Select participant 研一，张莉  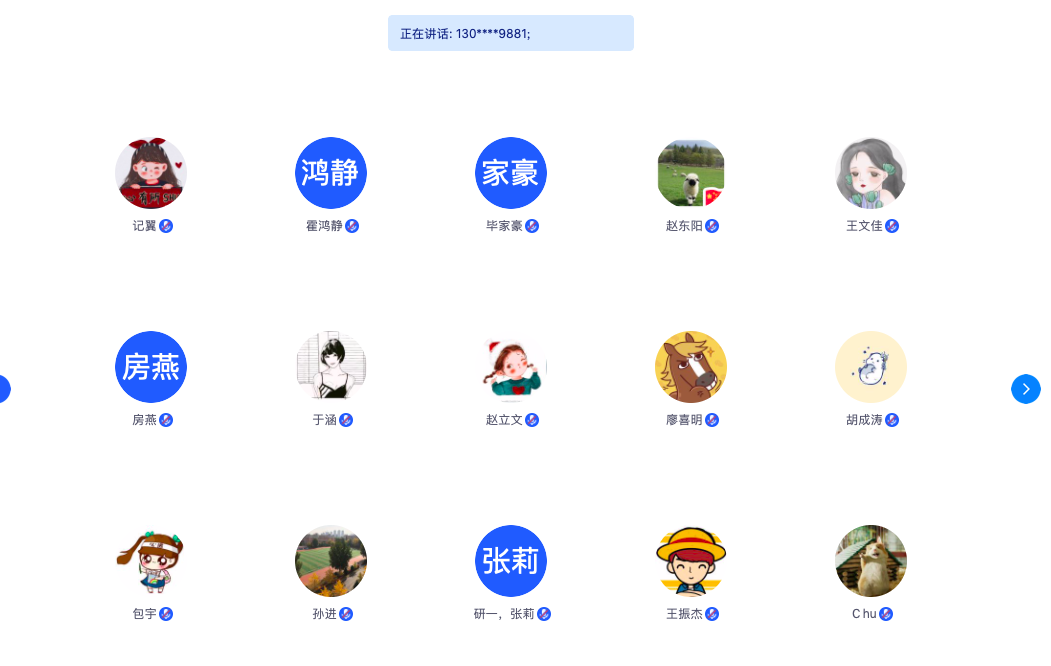click(x=511, y=561)
